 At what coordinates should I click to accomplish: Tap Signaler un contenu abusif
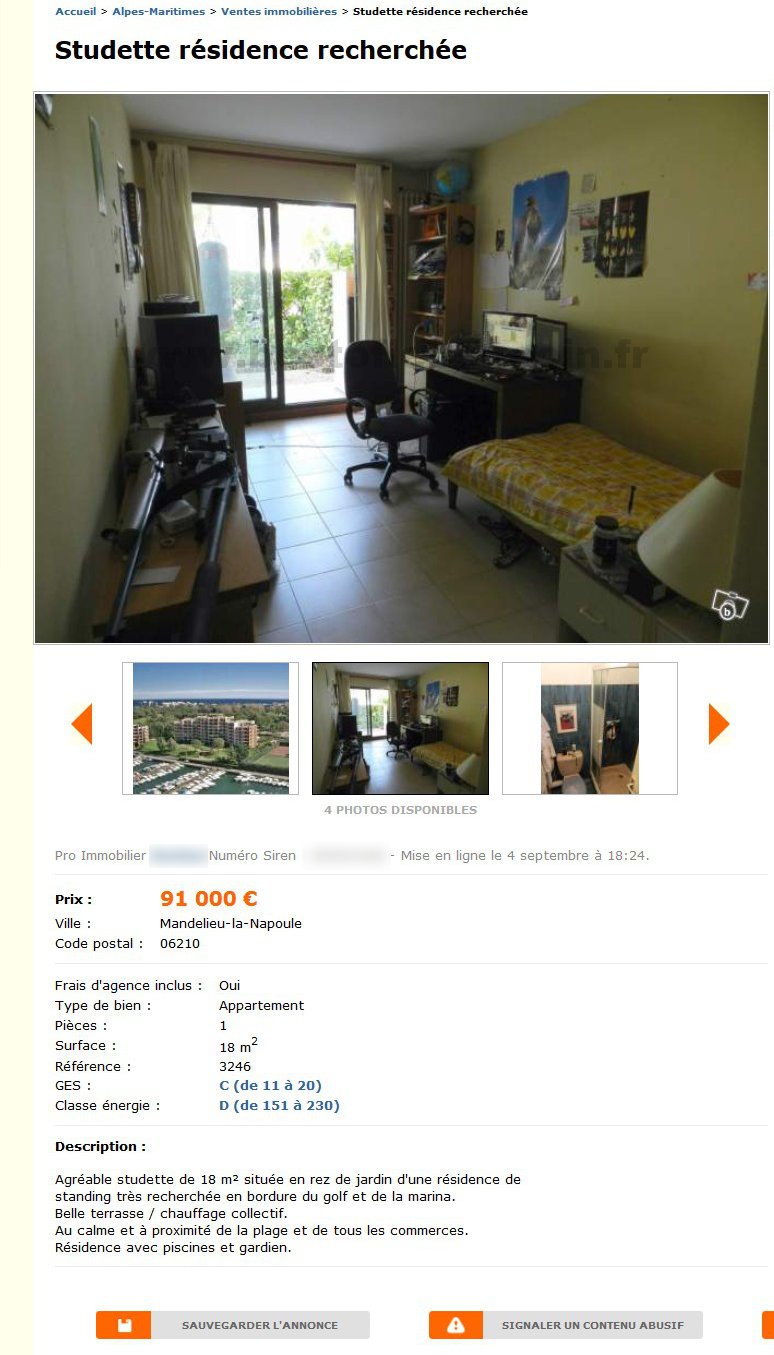566,1325
